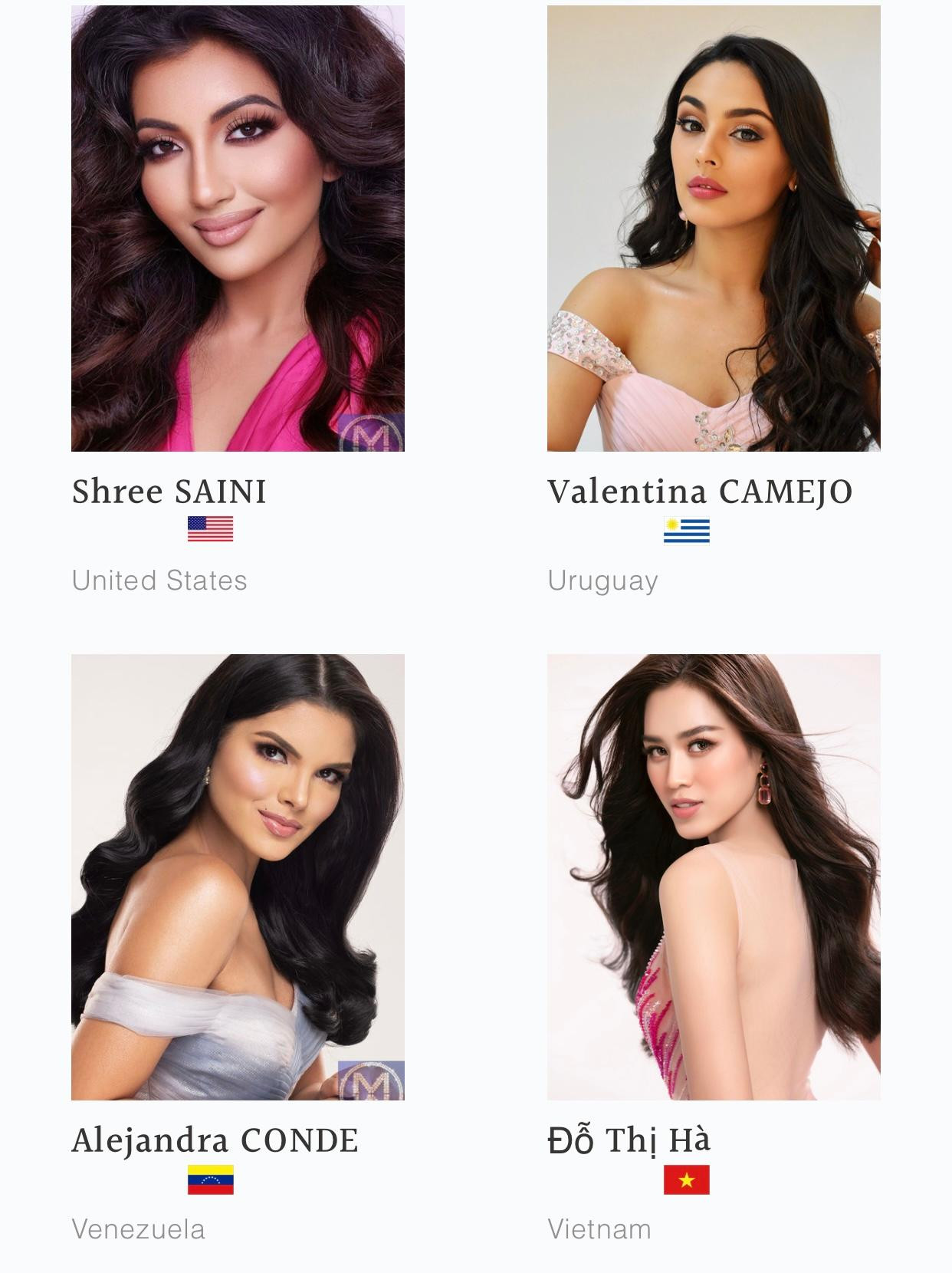Tap the name Shree SAINI
Image resolution: width=952 pixels, height=1273 pixels.
[x=169, y=492]
